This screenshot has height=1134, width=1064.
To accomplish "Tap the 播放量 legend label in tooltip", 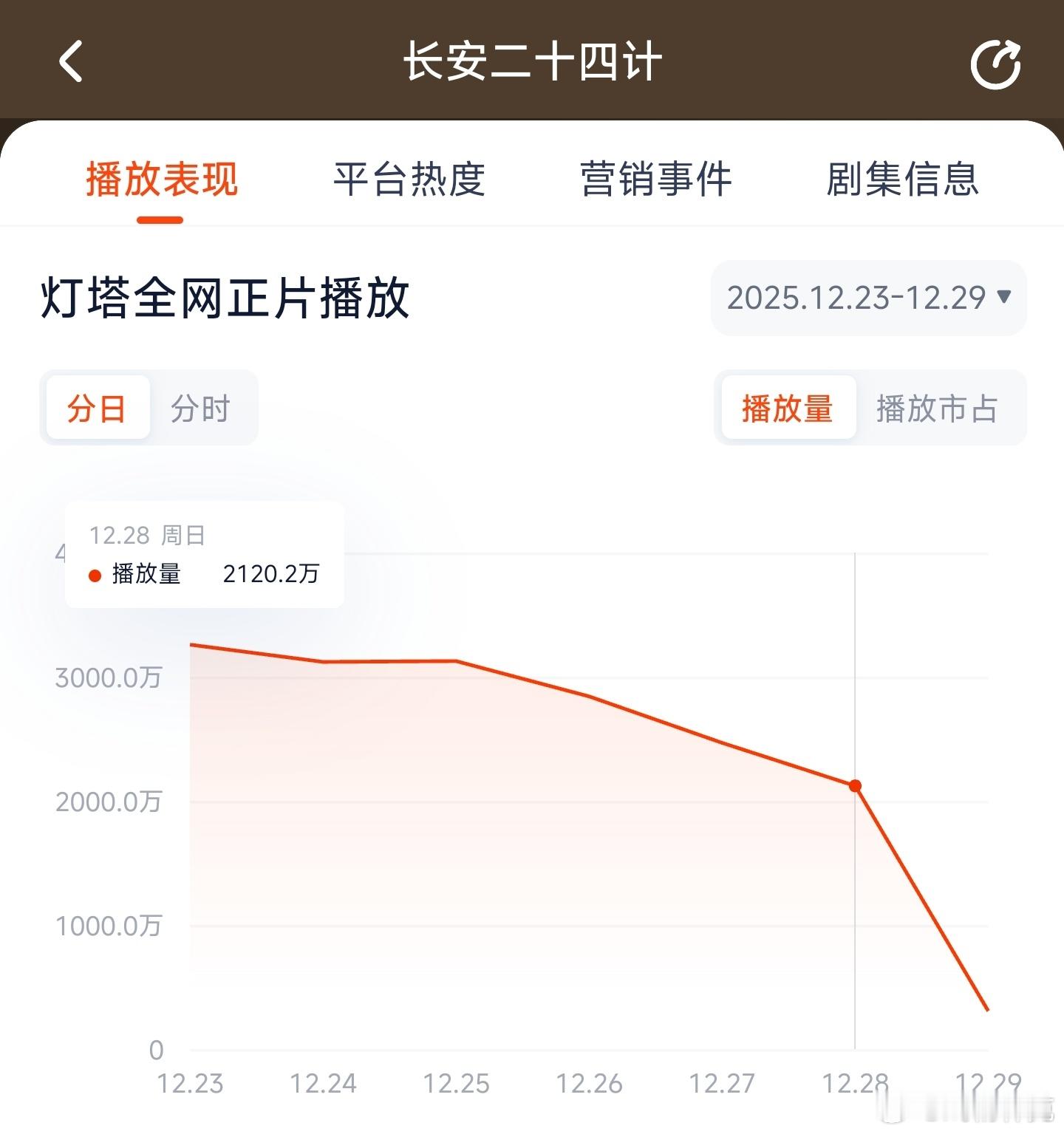I will (146, 575).
